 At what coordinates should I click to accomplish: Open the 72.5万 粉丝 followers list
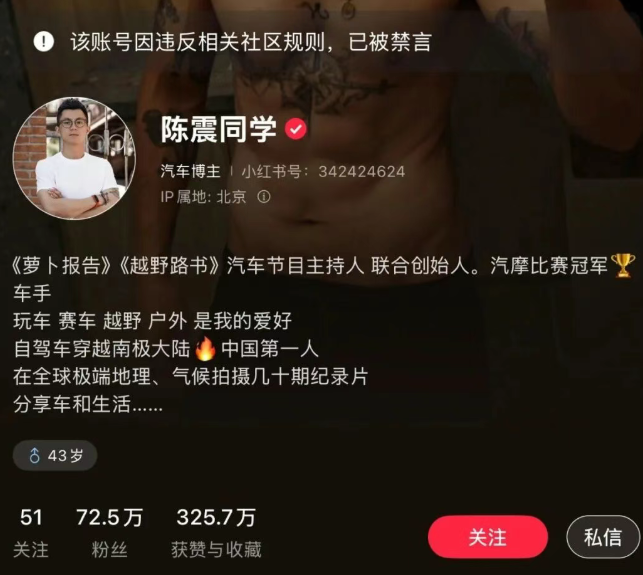pos(109,532)
